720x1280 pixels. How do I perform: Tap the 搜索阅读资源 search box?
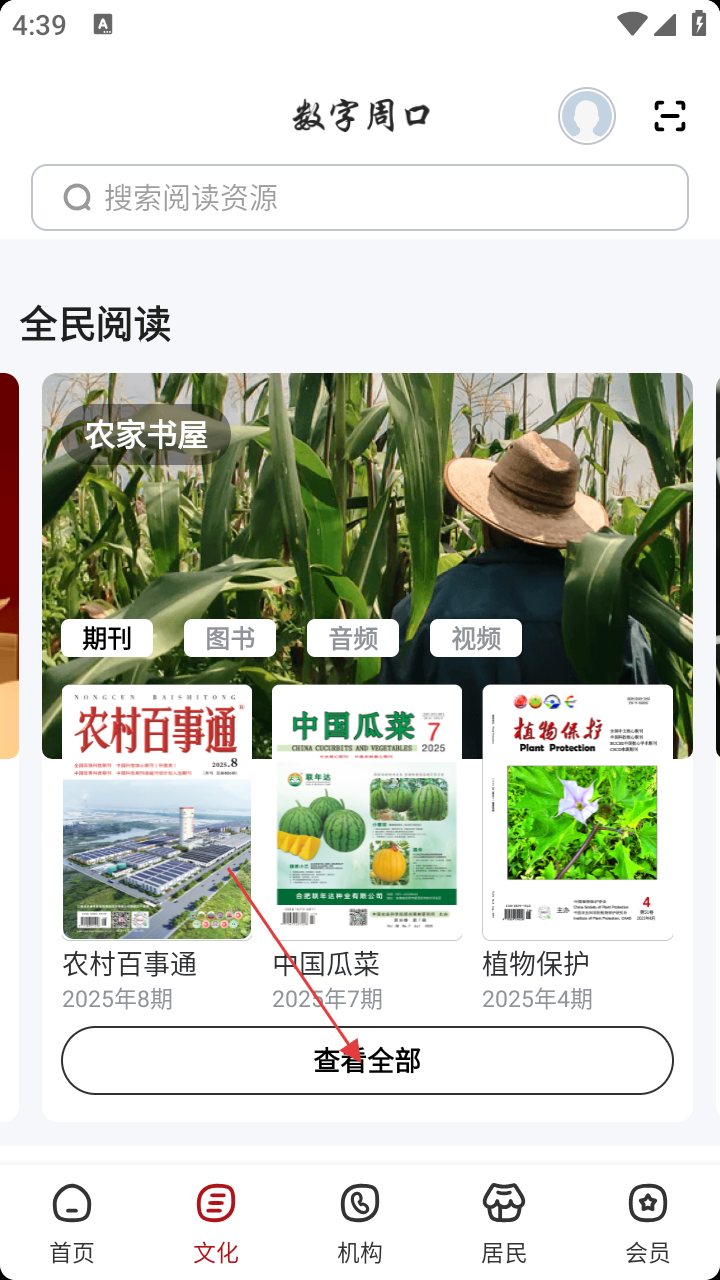point(360,198)
